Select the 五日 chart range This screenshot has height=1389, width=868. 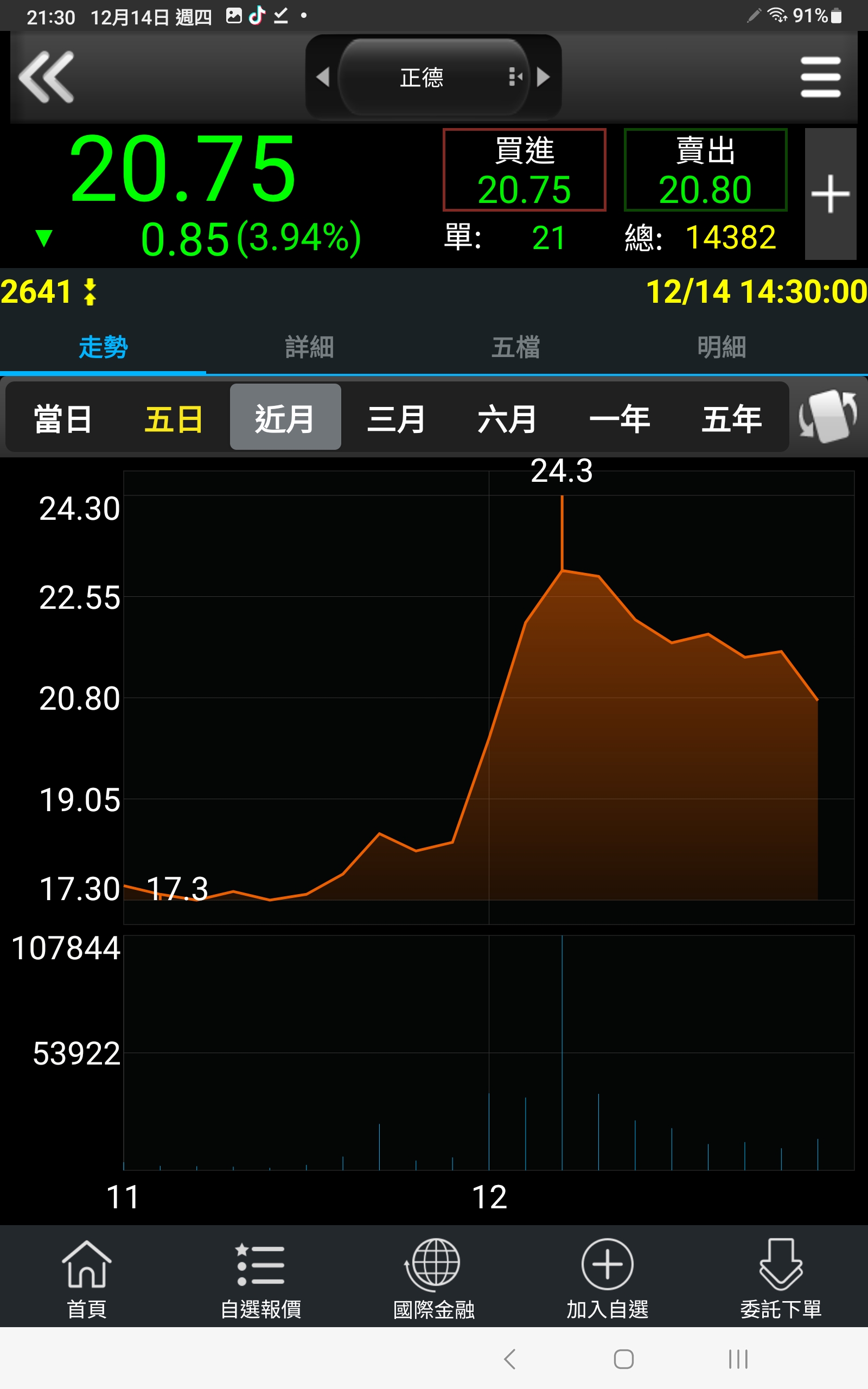[x=174, y=418]
